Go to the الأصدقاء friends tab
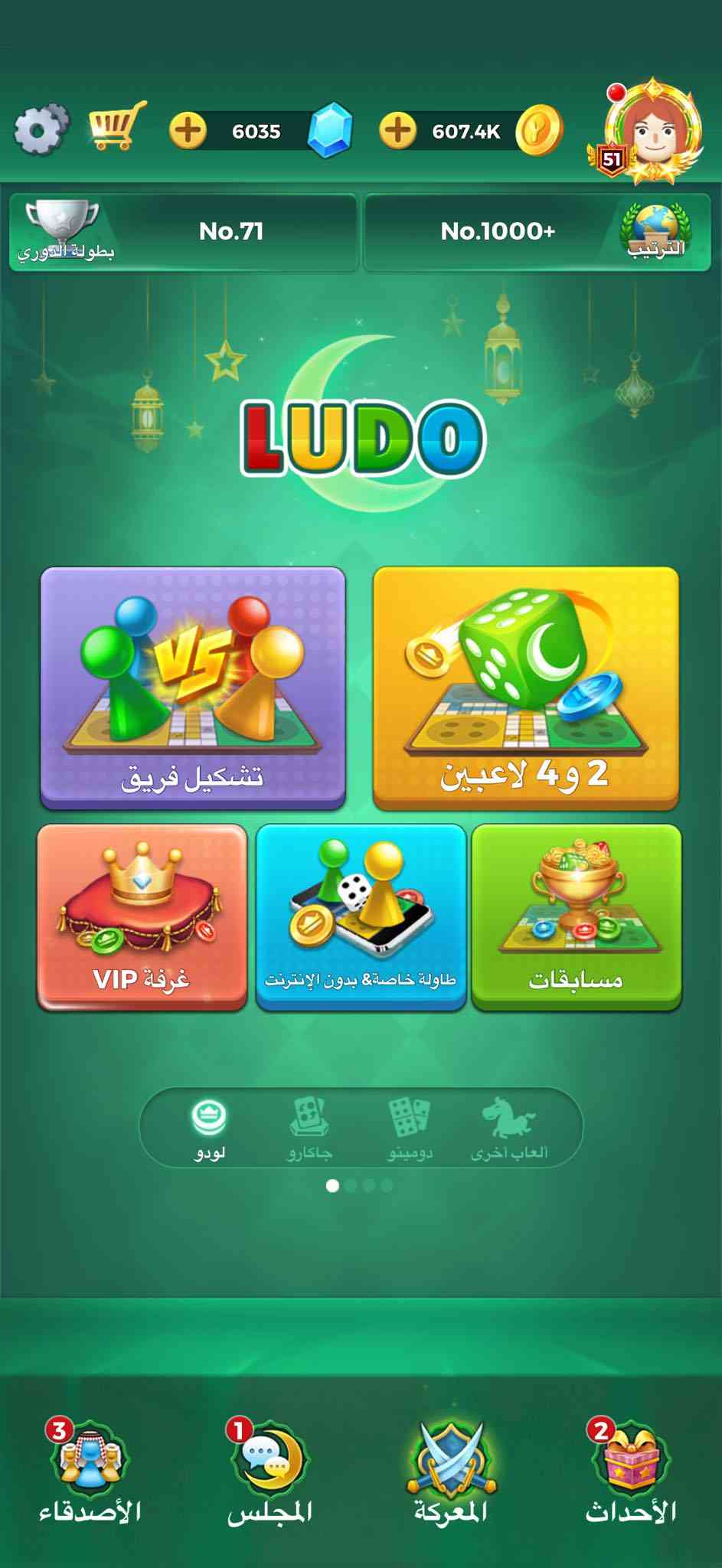Viewport: 722px width, 1568px height. (90, 1472)
